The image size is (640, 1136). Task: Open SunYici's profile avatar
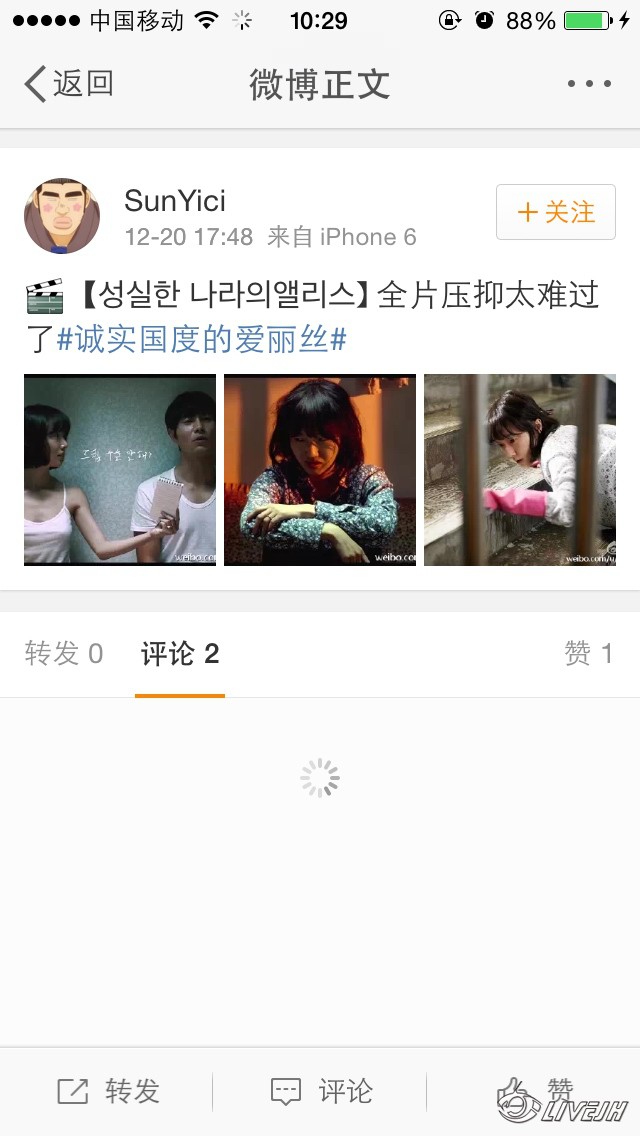(62, 216)
